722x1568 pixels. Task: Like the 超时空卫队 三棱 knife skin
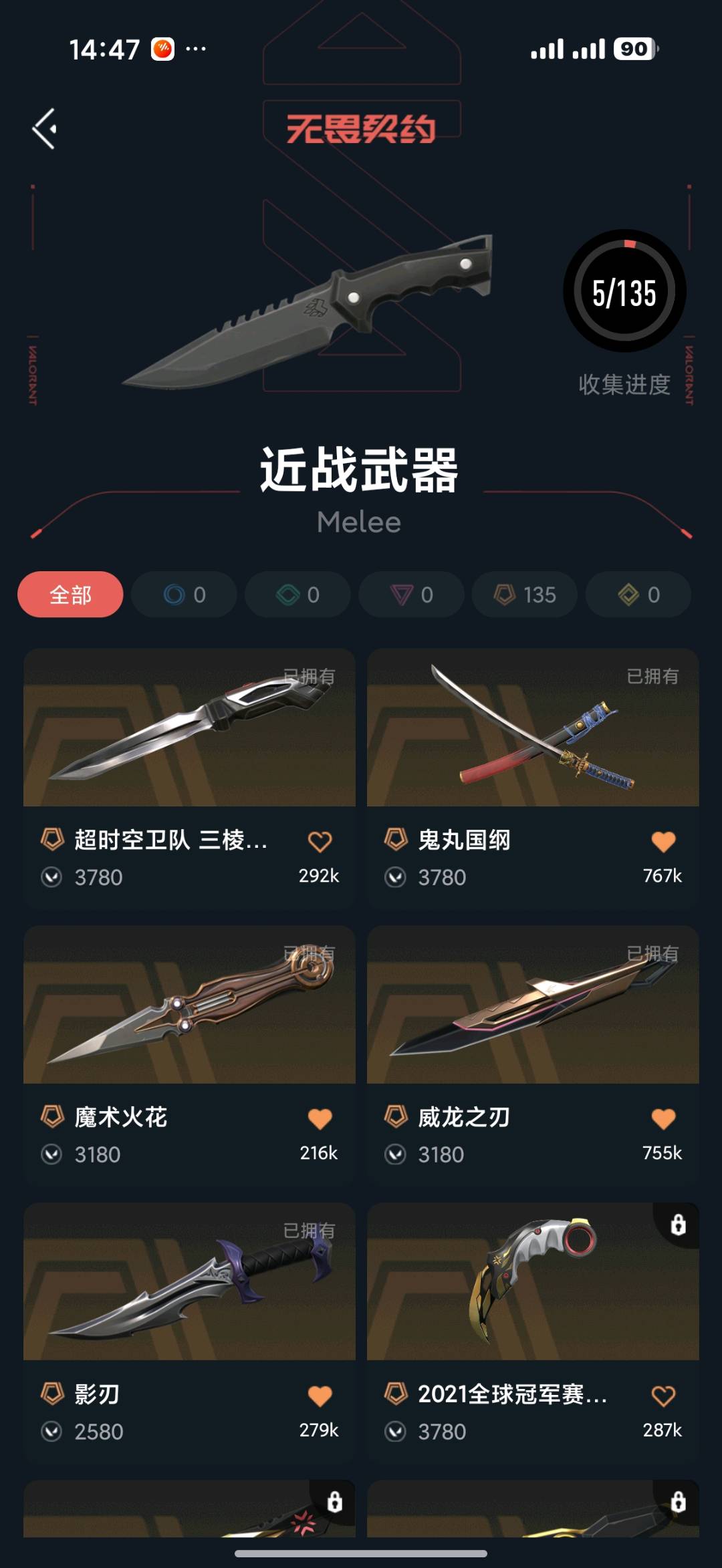click(320, 842)
